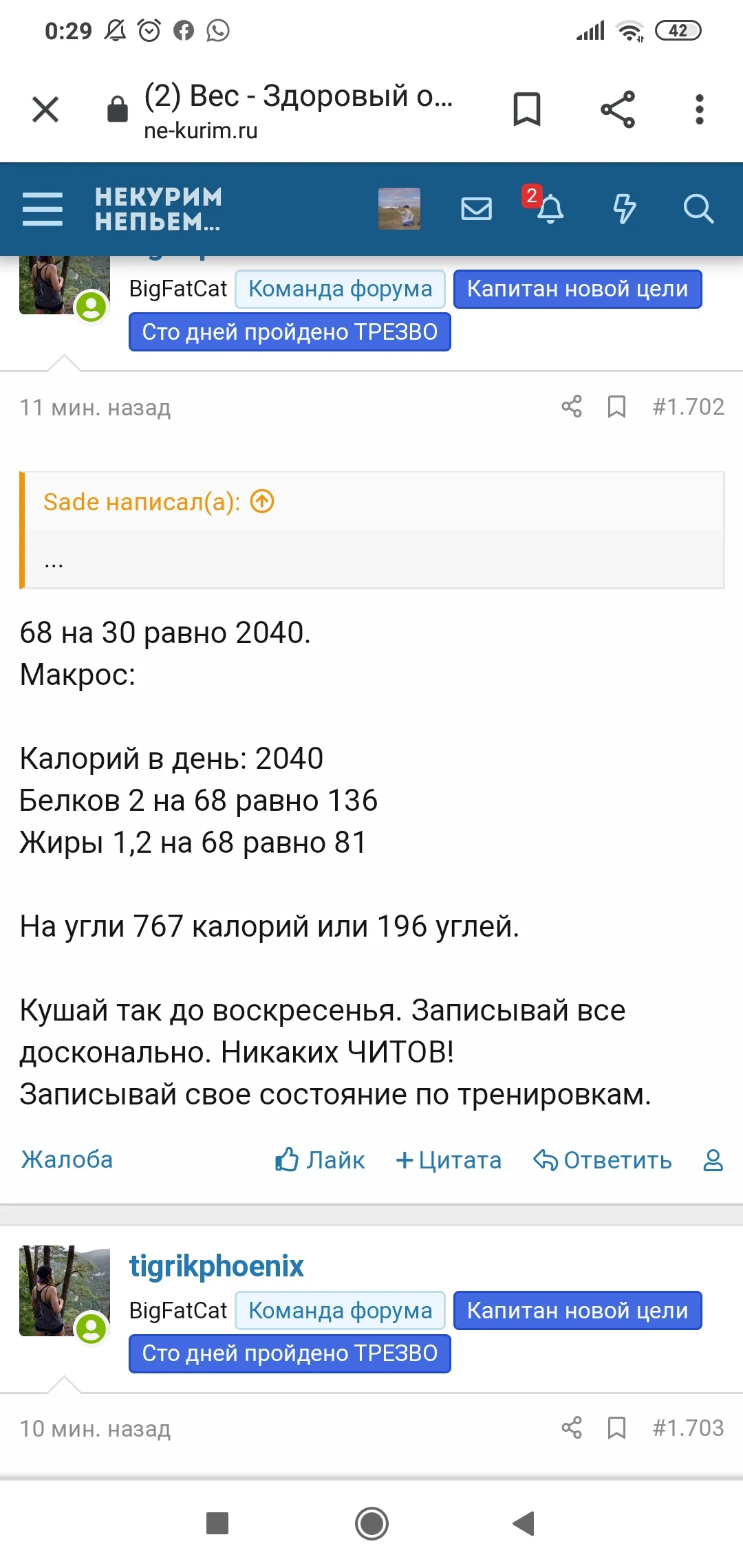The image size is (743, 1568).
Task: Quote the post using Цитата
Action: pos(448,1159)
